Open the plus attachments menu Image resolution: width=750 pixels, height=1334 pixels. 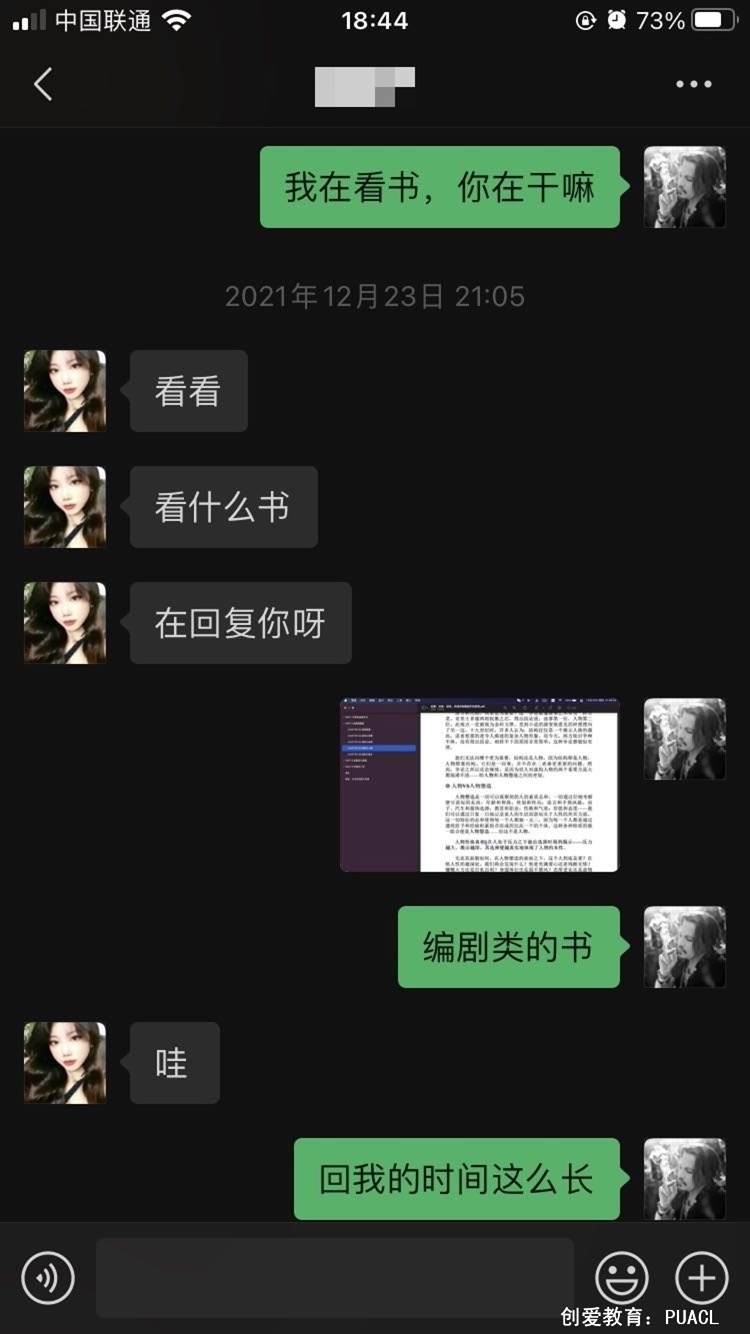pyautogui.click(x=702, y=1277)
